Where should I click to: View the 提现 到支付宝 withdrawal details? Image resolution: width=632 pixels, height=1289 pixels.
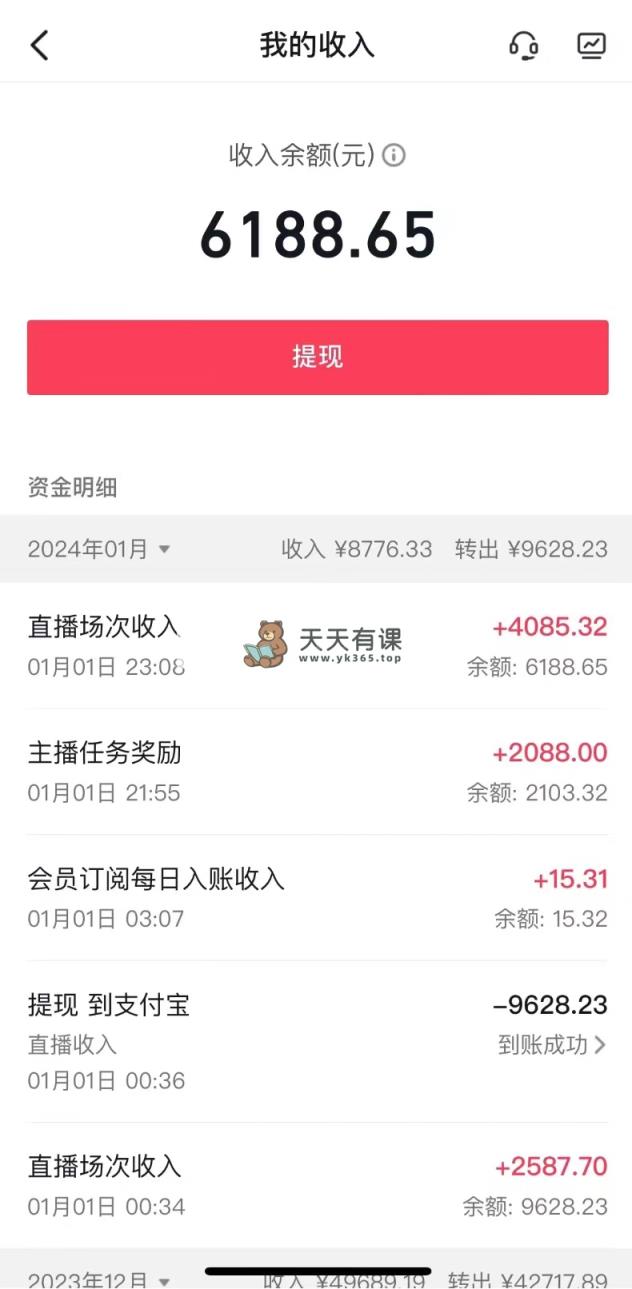pyautogui.click(x=317, y=1041)
